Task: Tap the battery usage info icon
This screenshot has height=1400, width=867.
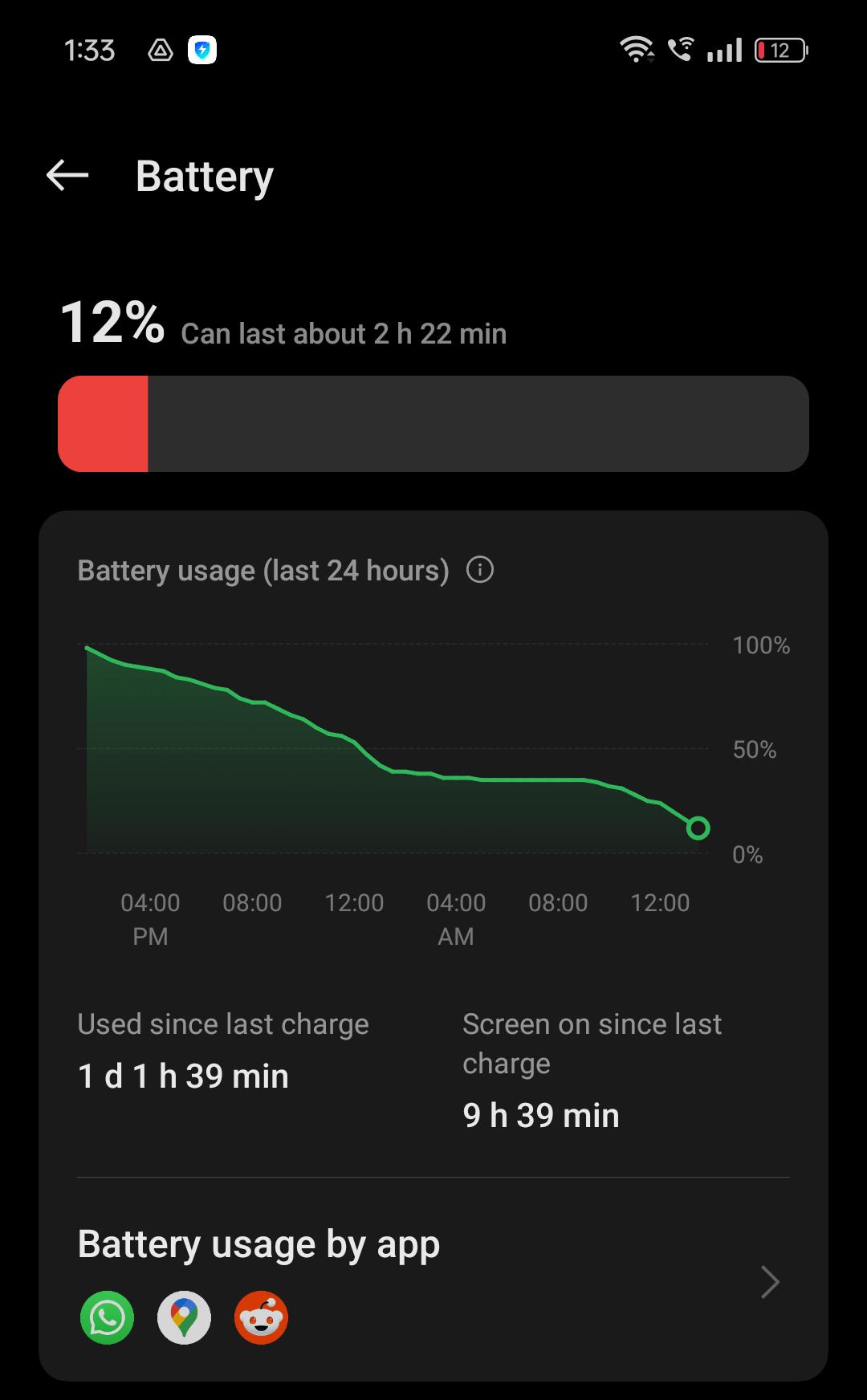Action: [479, 570]
